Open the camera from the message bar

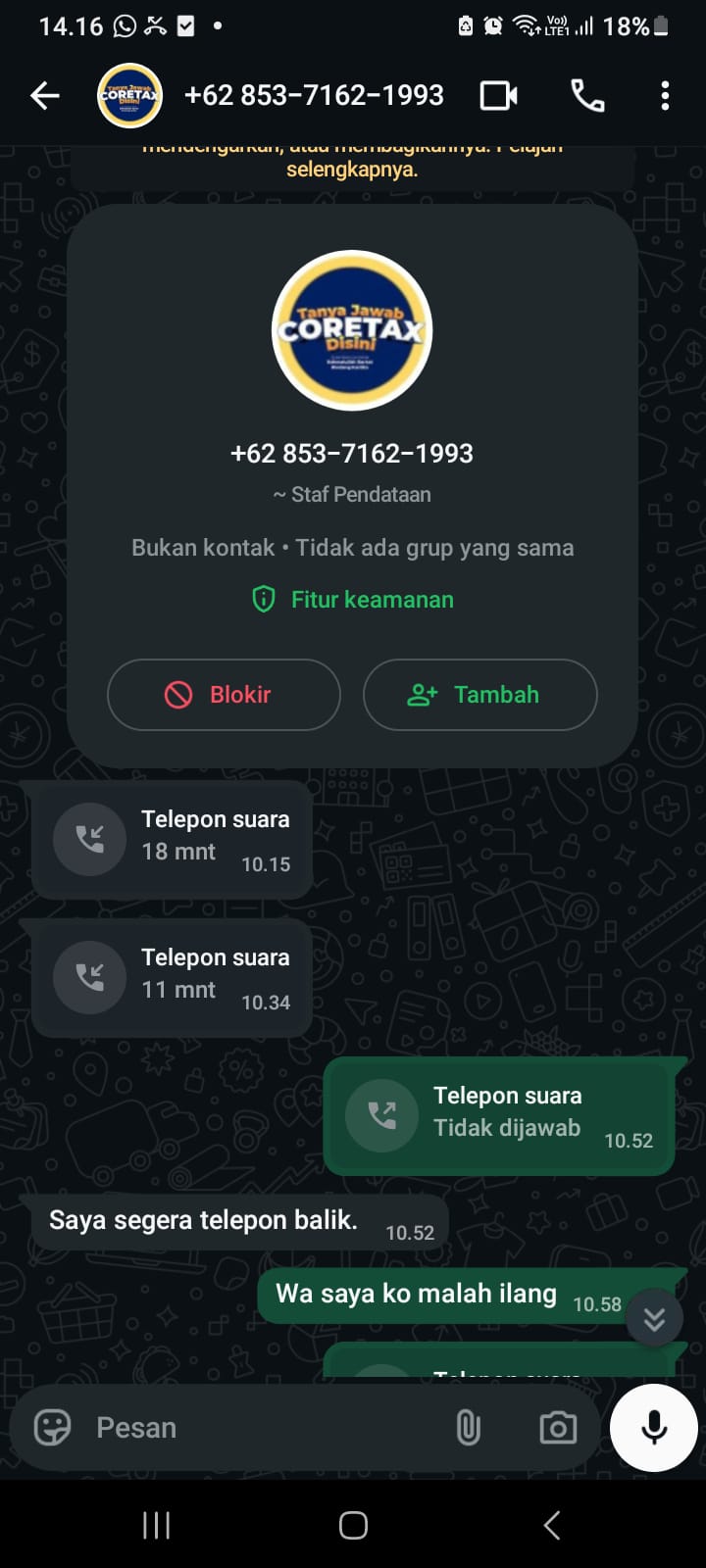click(x=556, y=1428)
